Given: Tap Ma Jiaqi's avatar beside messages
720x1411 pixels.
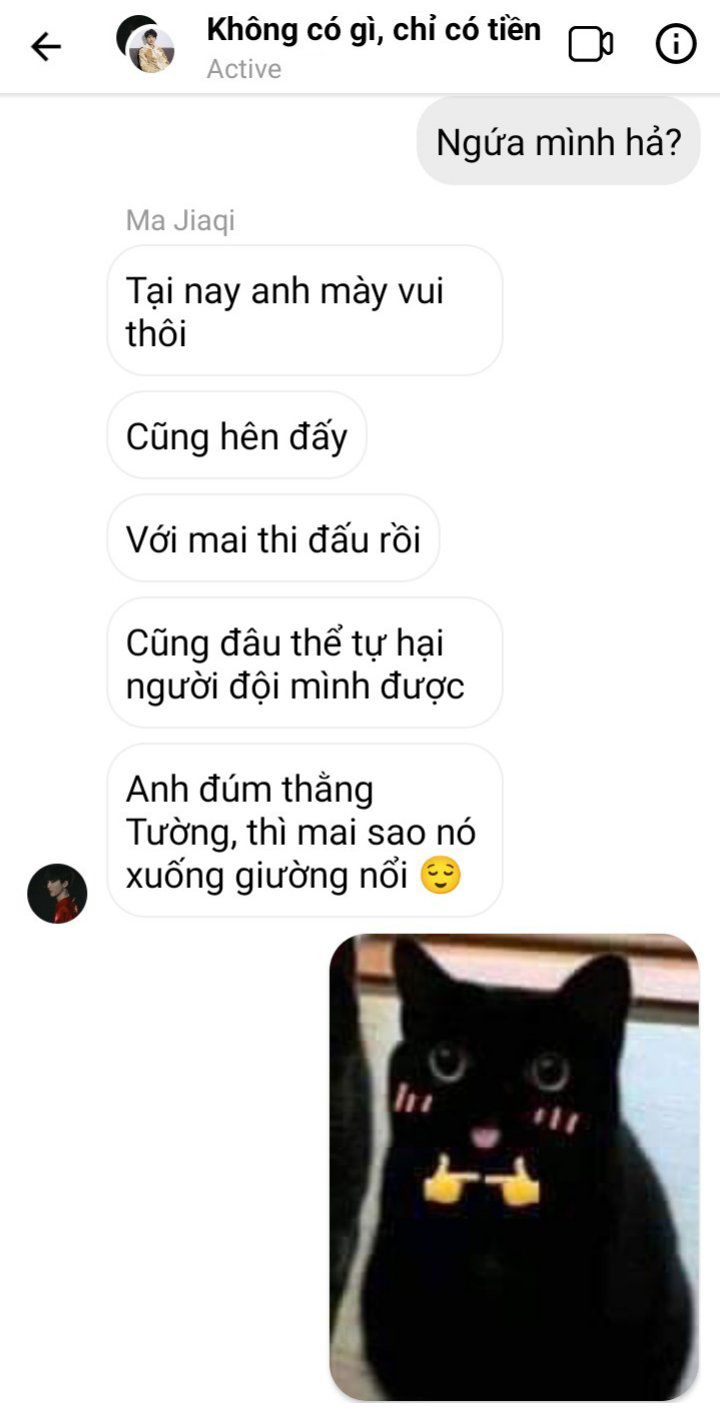Looking at the screenshot, I should pos(57,893).
